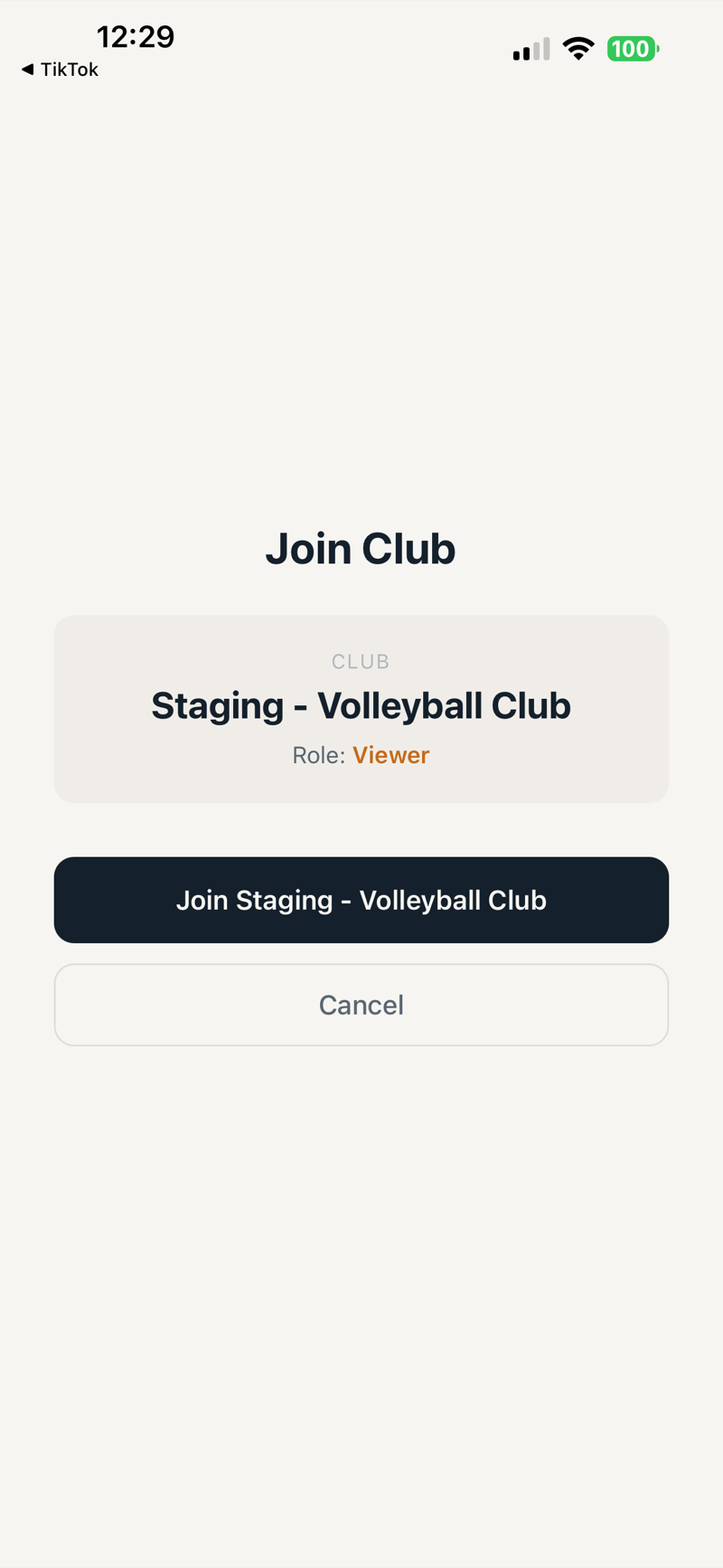Select the CLUB section label
The height and width of the screenshot is (1568, 723).
pyautogui.click(x=361, y=661)
